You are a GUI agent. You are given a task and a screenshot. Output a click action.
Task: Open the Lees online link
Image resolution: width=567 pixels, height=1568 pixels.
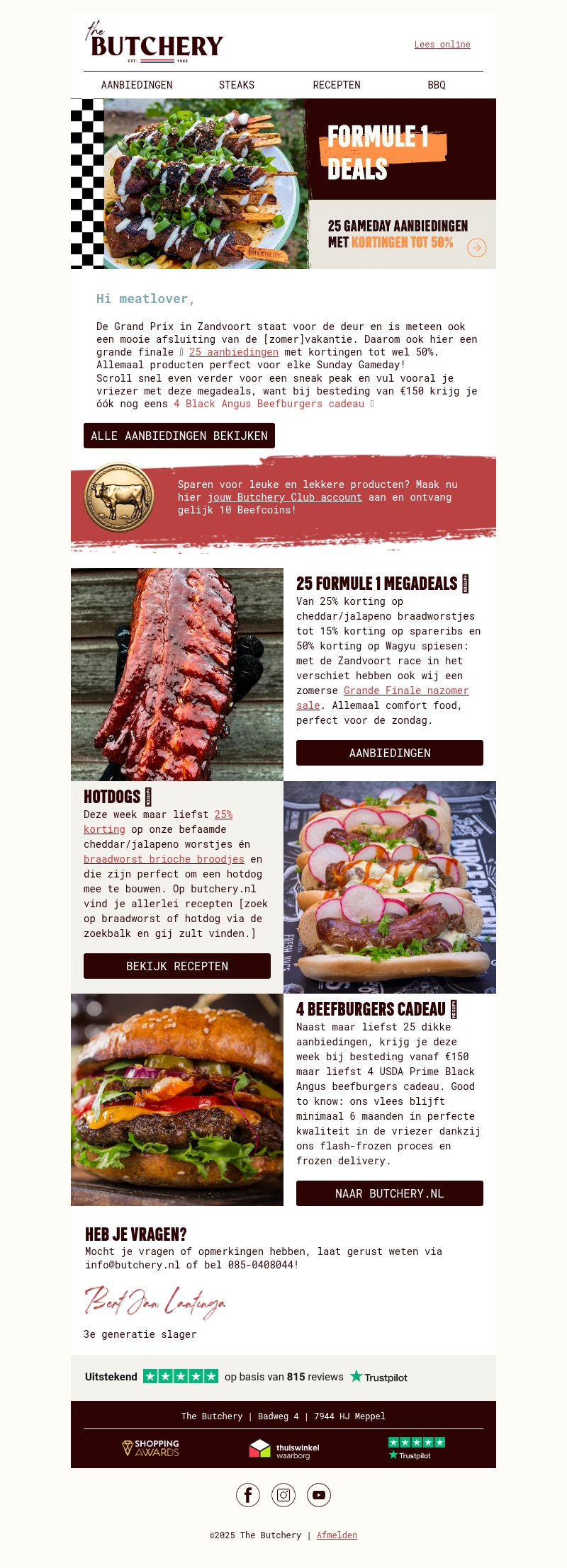pyautogui.click(x=442, y=45)
